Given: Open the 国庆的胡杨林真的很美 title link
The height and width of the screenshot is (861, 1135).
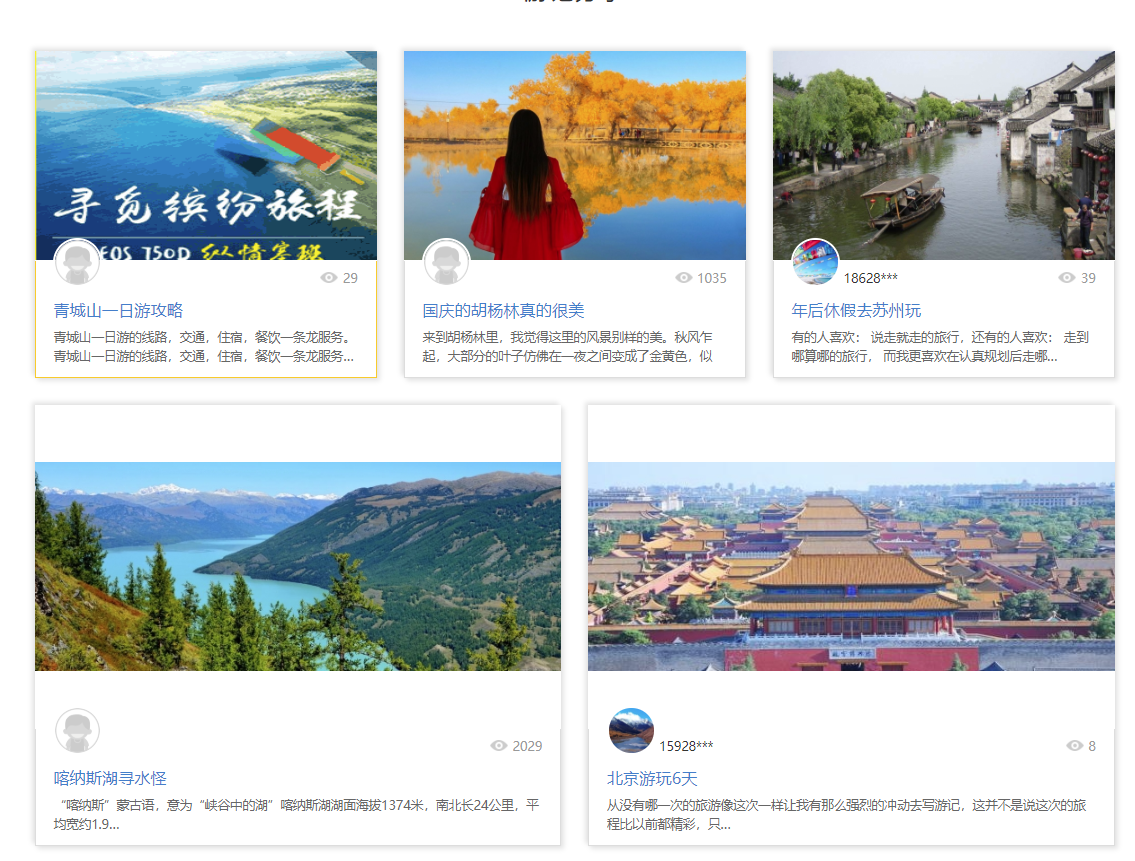Looking at the screenshot, I should (503, 311).
